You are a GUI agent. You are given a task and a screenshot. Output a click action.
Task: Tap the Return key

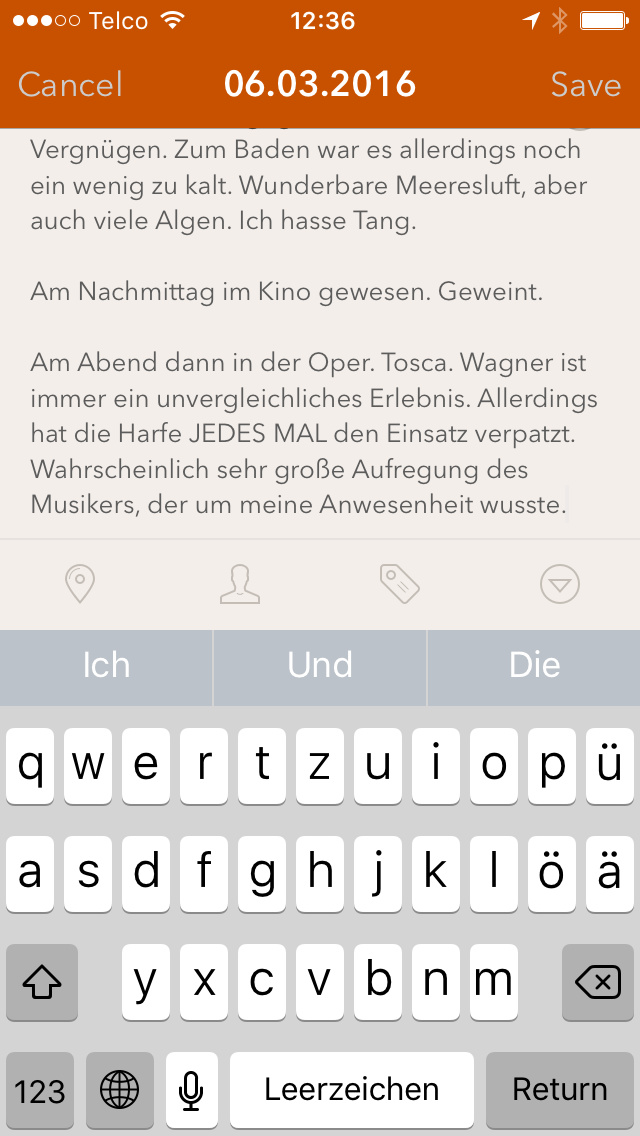pos(560,1089)
